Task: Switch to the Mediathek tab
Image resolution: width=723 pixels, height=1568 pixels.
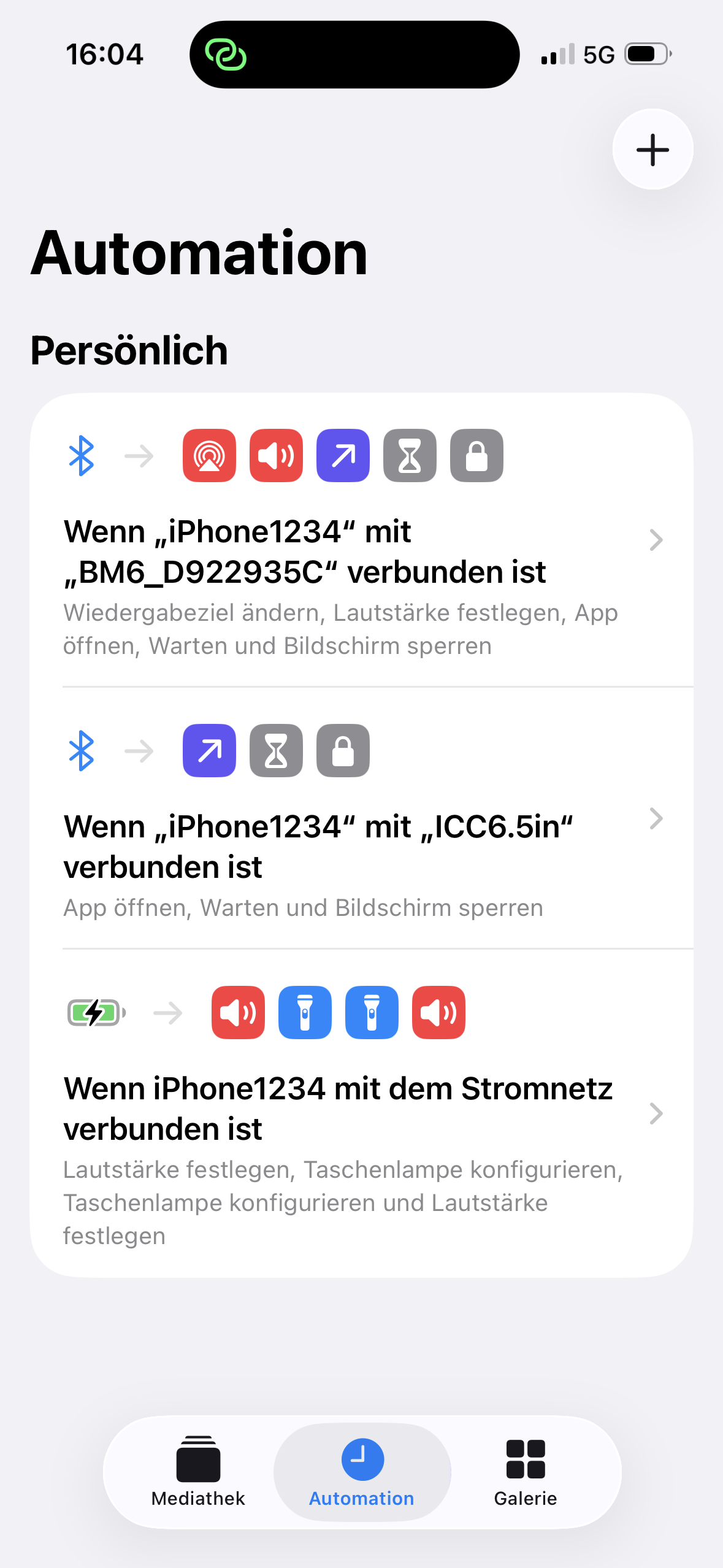Action: click(x=198, y=1472)
